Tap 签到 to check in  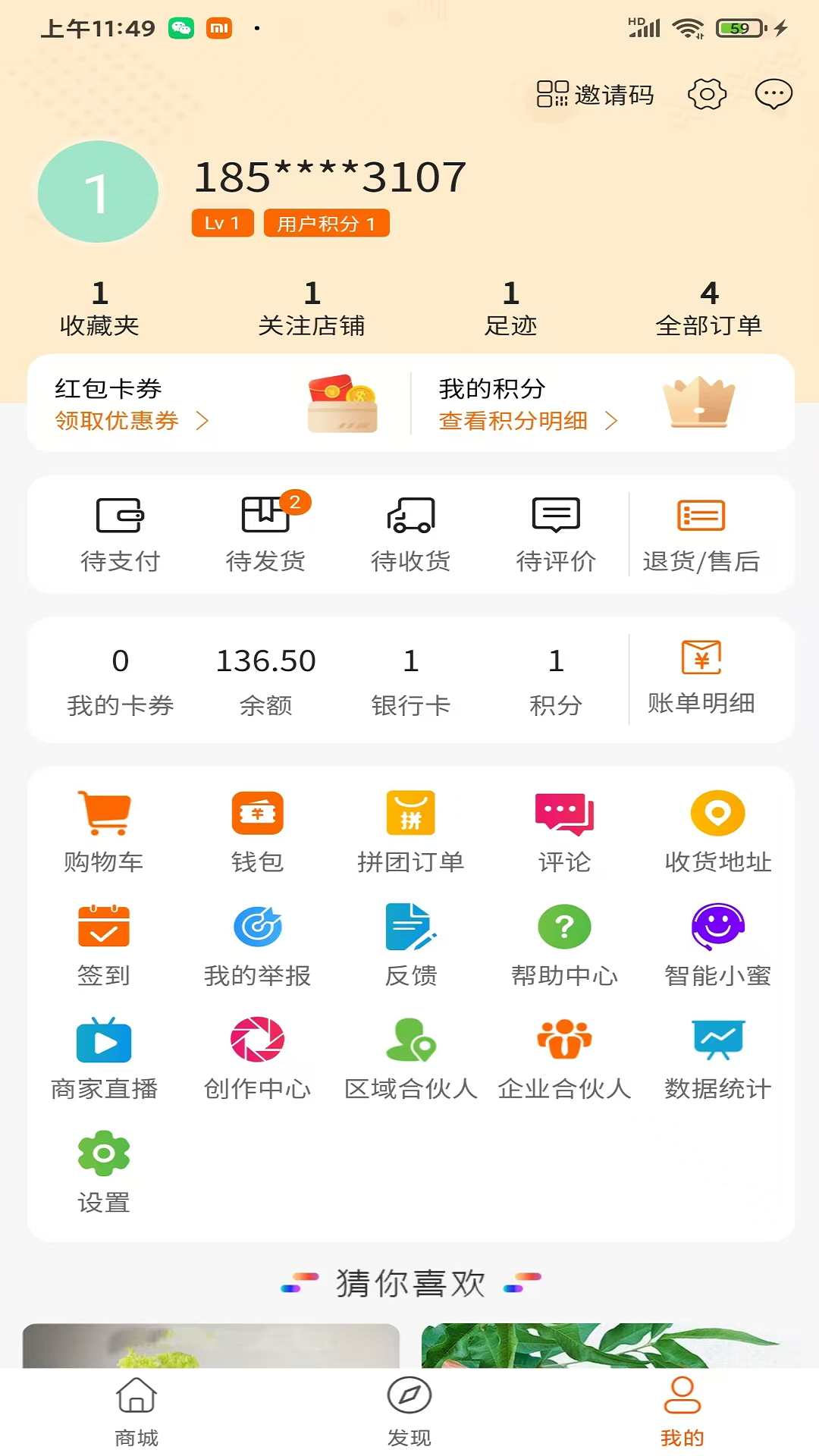click(x=104, y=946)
